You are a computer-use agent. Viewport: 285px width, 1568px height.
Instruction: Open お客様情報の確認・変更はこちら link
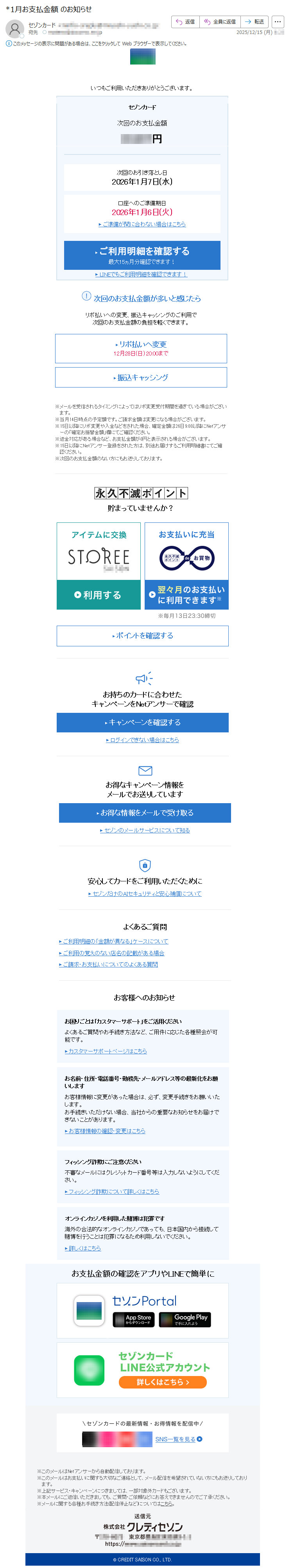click(x=105, y=1131)
